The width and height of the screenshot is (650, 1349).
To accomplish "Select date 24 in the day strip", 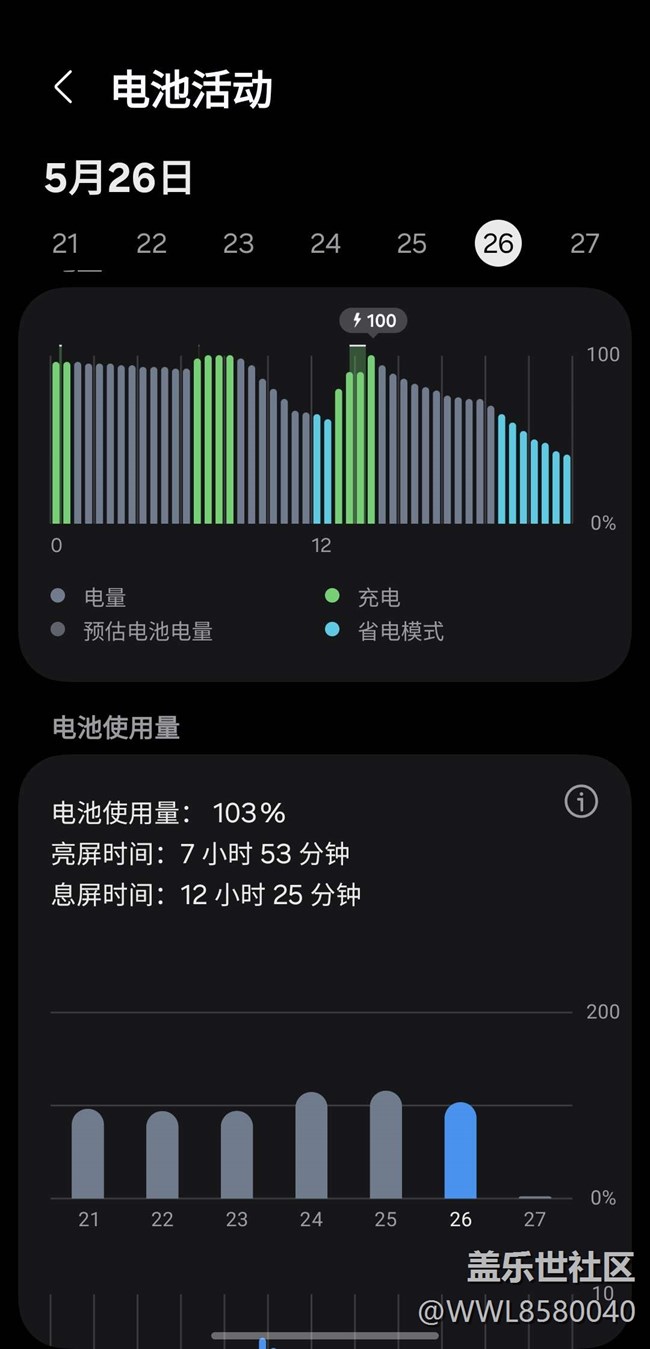I will coord(325,244).
